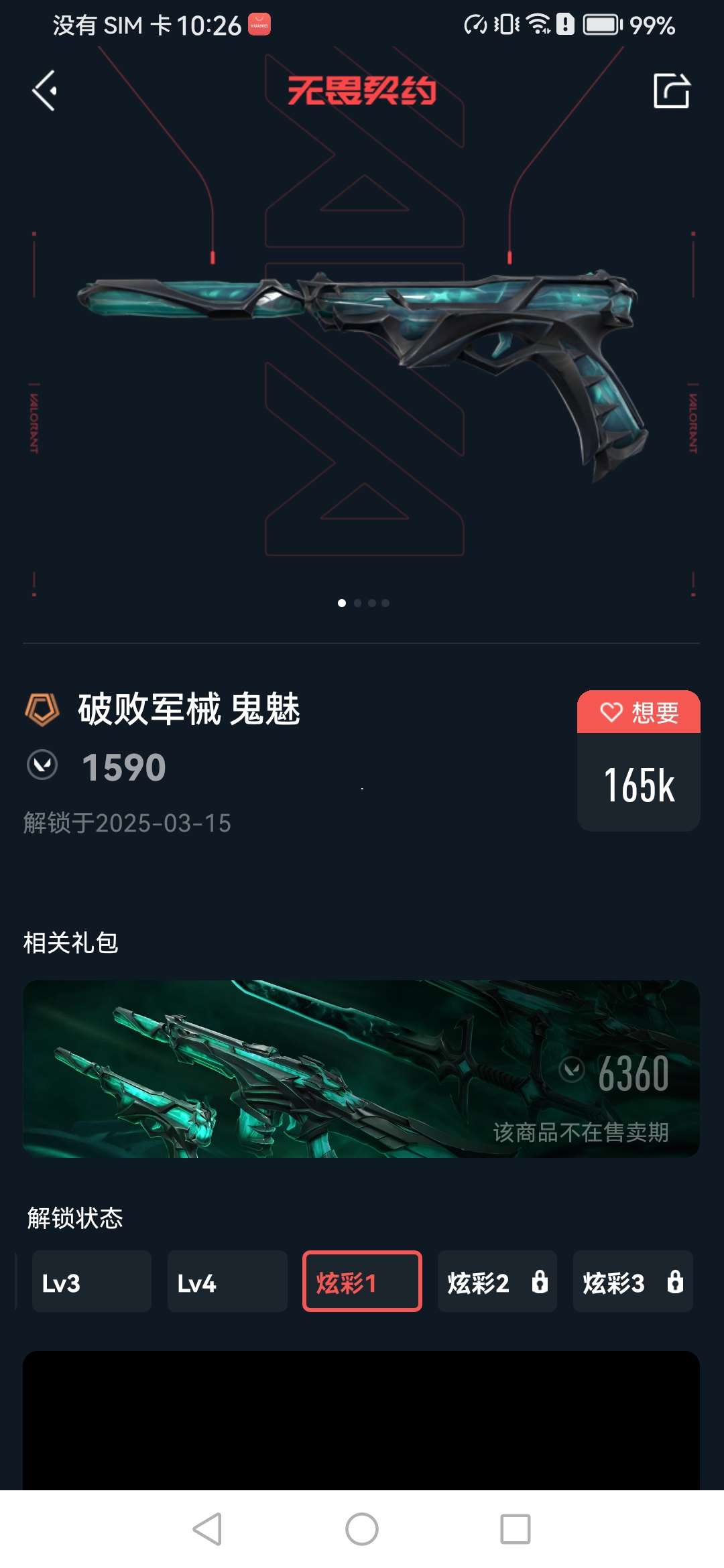Tap the system home button
724x1568 pixels.
click(362, 1529)
